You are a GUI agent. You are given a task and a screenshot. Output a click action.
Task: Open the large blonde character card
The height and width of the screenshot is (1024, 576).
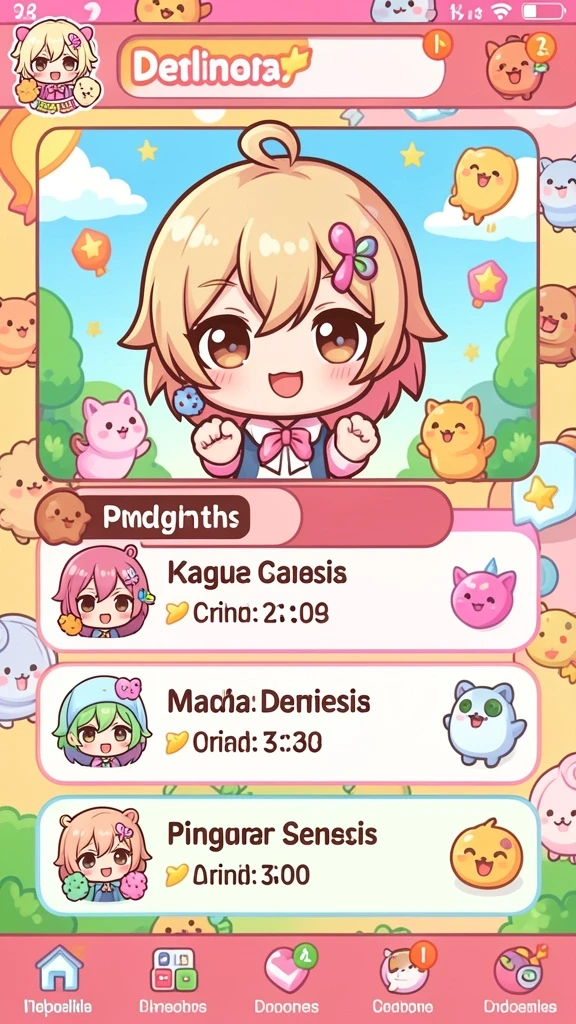pos(288,304)
